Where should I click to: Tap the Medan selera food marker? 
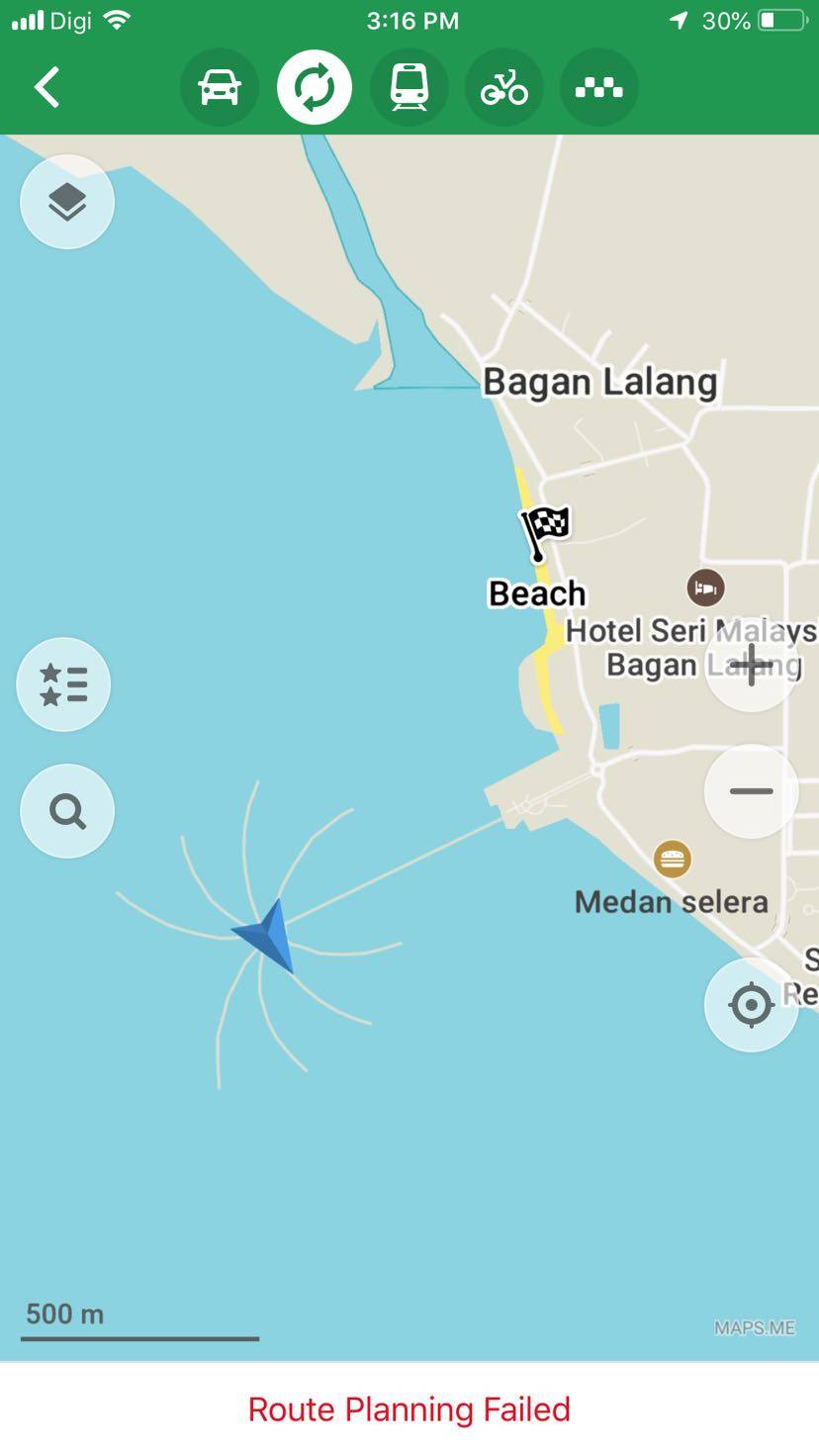(x=673, y=859)
